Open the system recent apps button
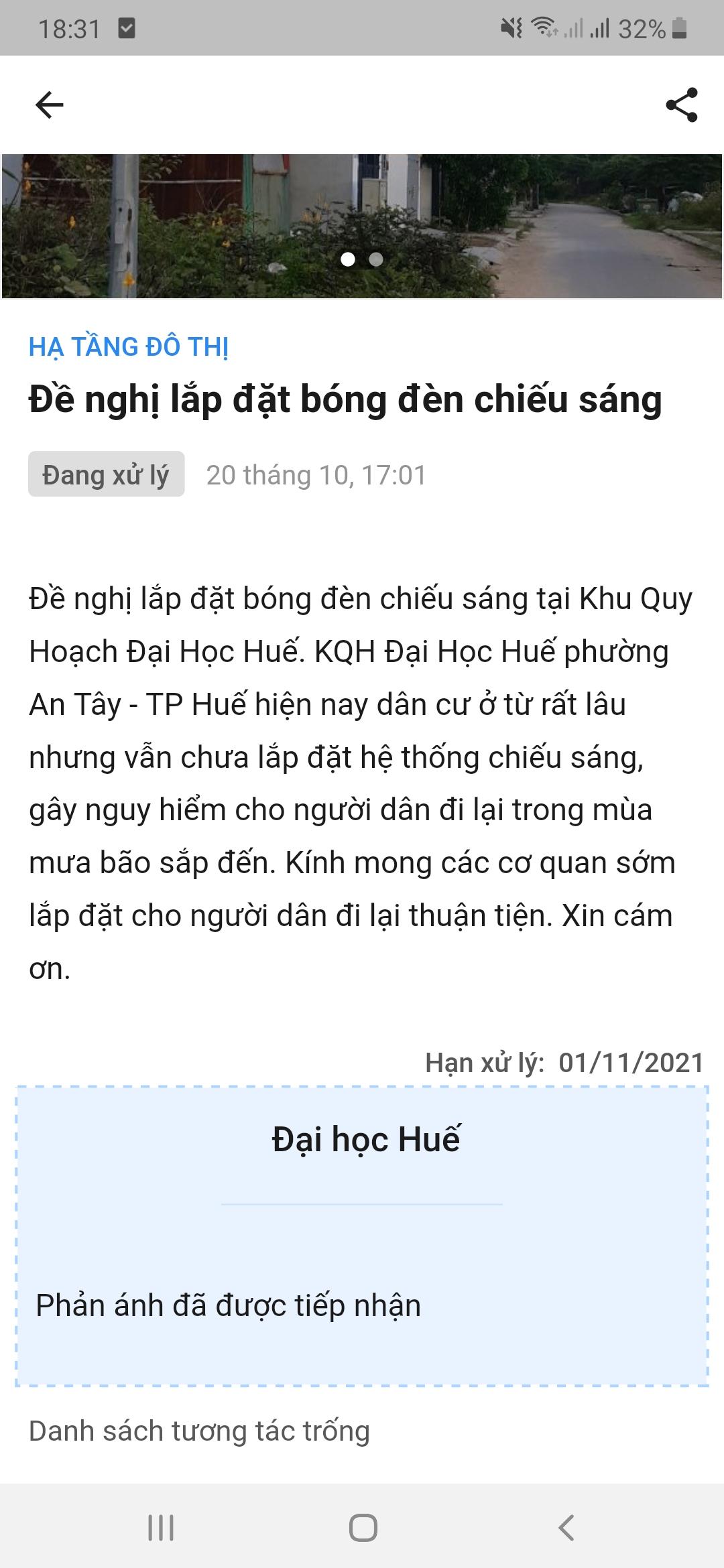 tap(161, 1528)
